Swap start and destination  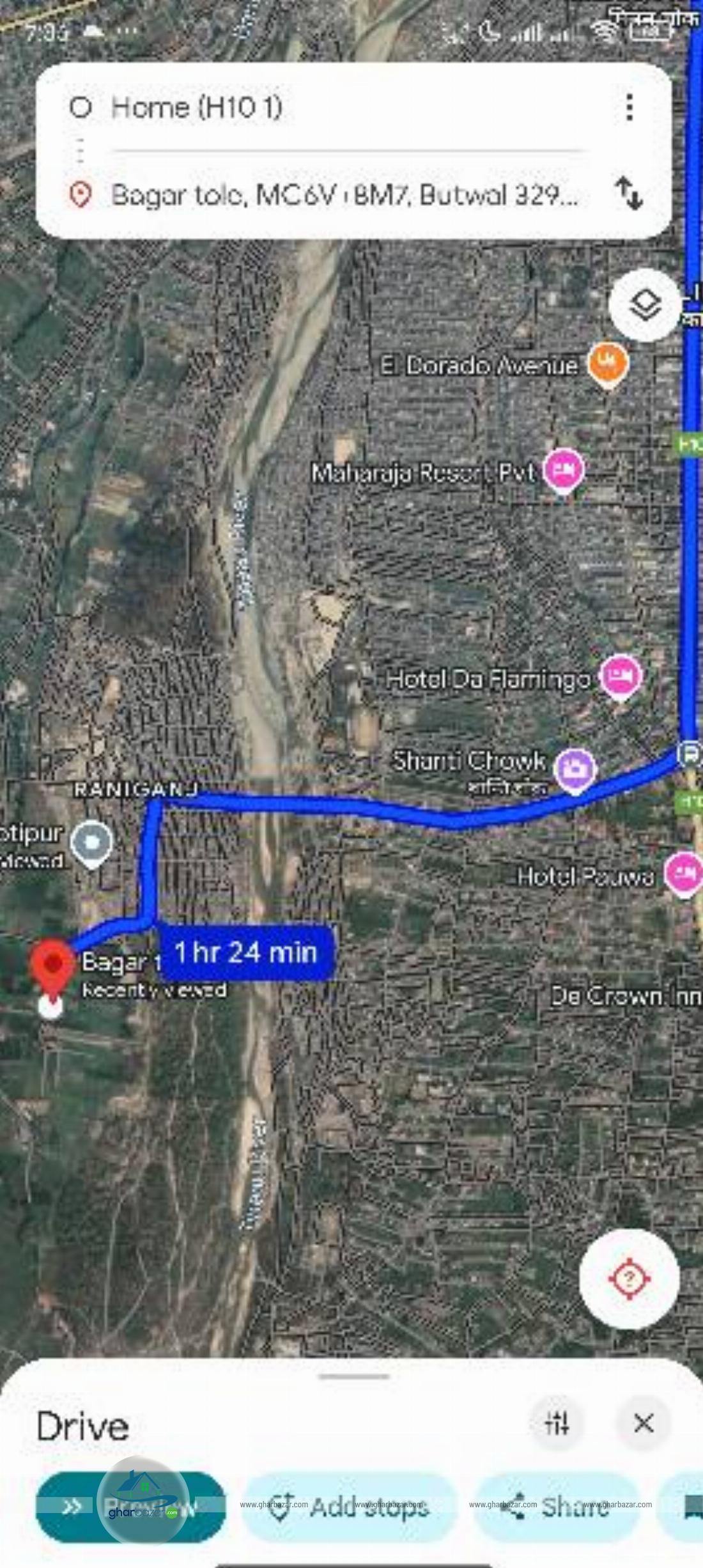tap(629, 194)
